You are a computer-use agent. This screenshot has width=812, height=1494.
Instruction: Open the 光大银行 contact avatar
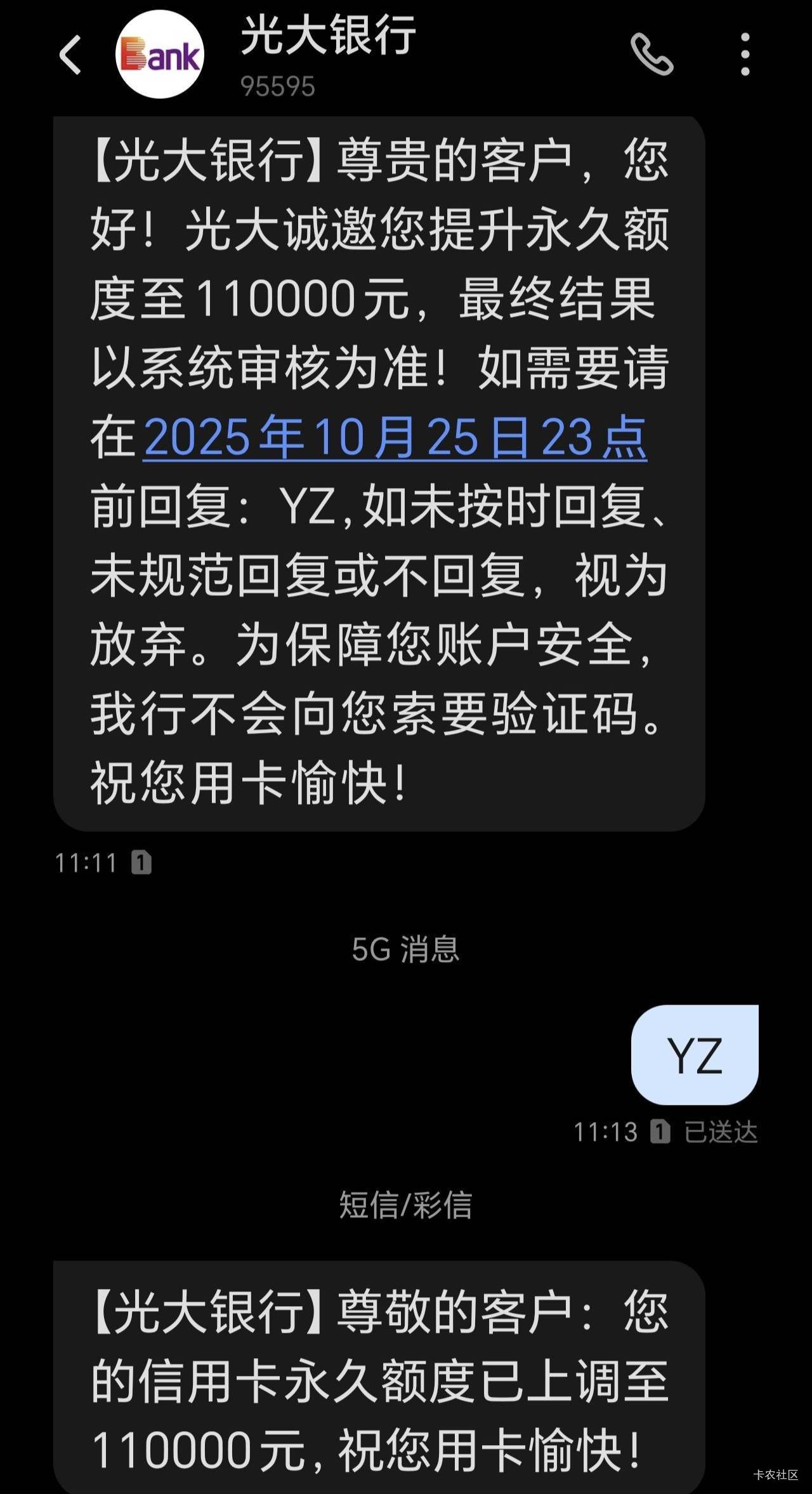click(x=159, y=55)
